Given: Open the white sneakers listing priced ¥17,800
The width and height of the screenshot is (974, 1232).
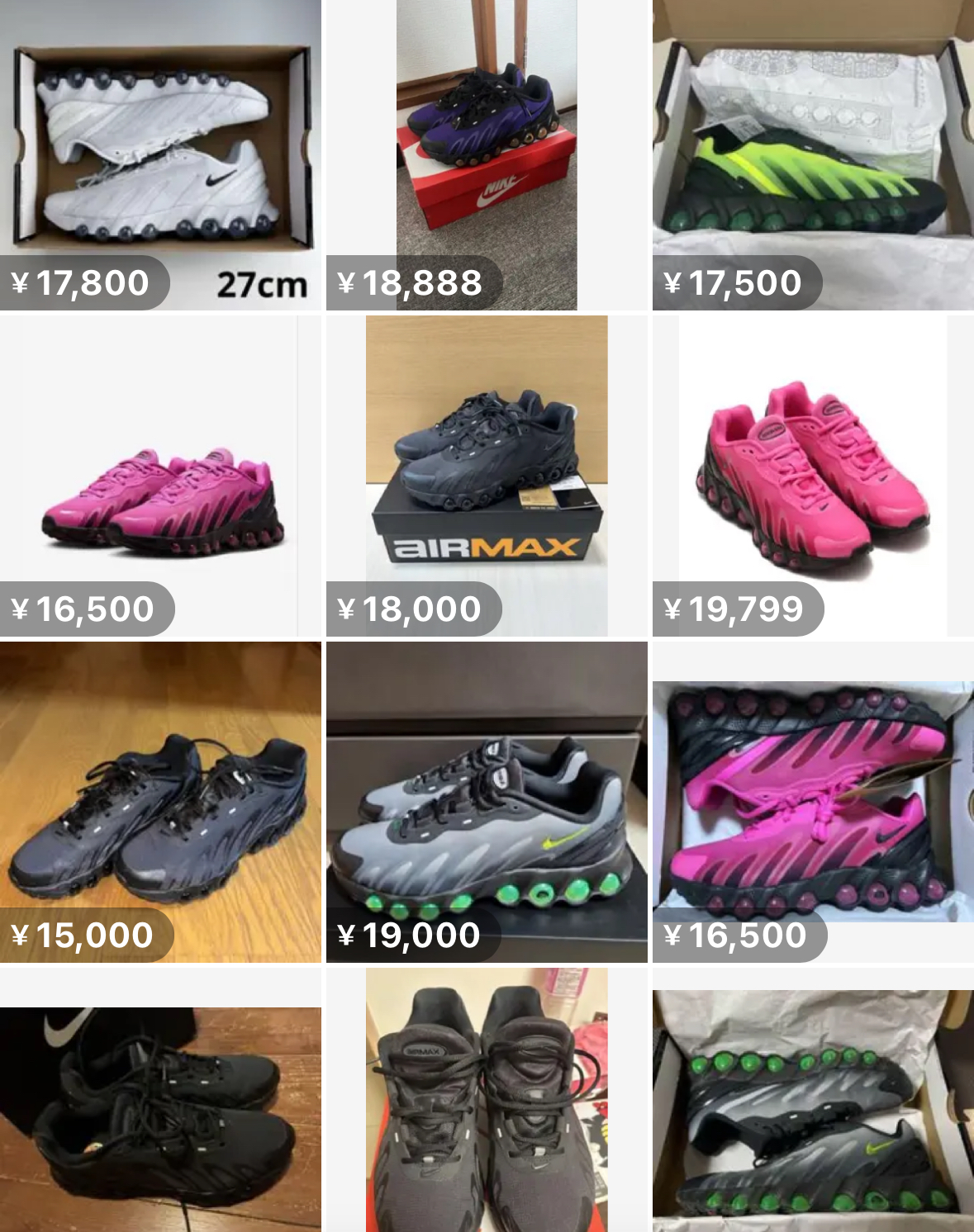Looking at the screenshot, I should click(160, 149).
